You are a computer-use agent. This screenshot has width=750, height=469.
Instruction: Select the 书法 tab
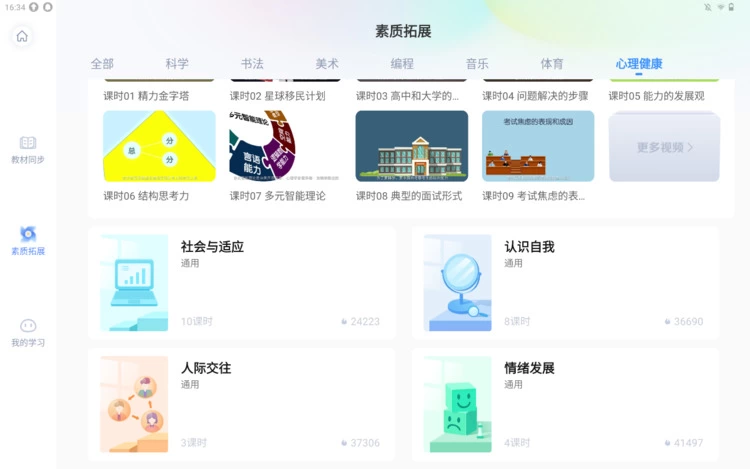pos(252,63)
